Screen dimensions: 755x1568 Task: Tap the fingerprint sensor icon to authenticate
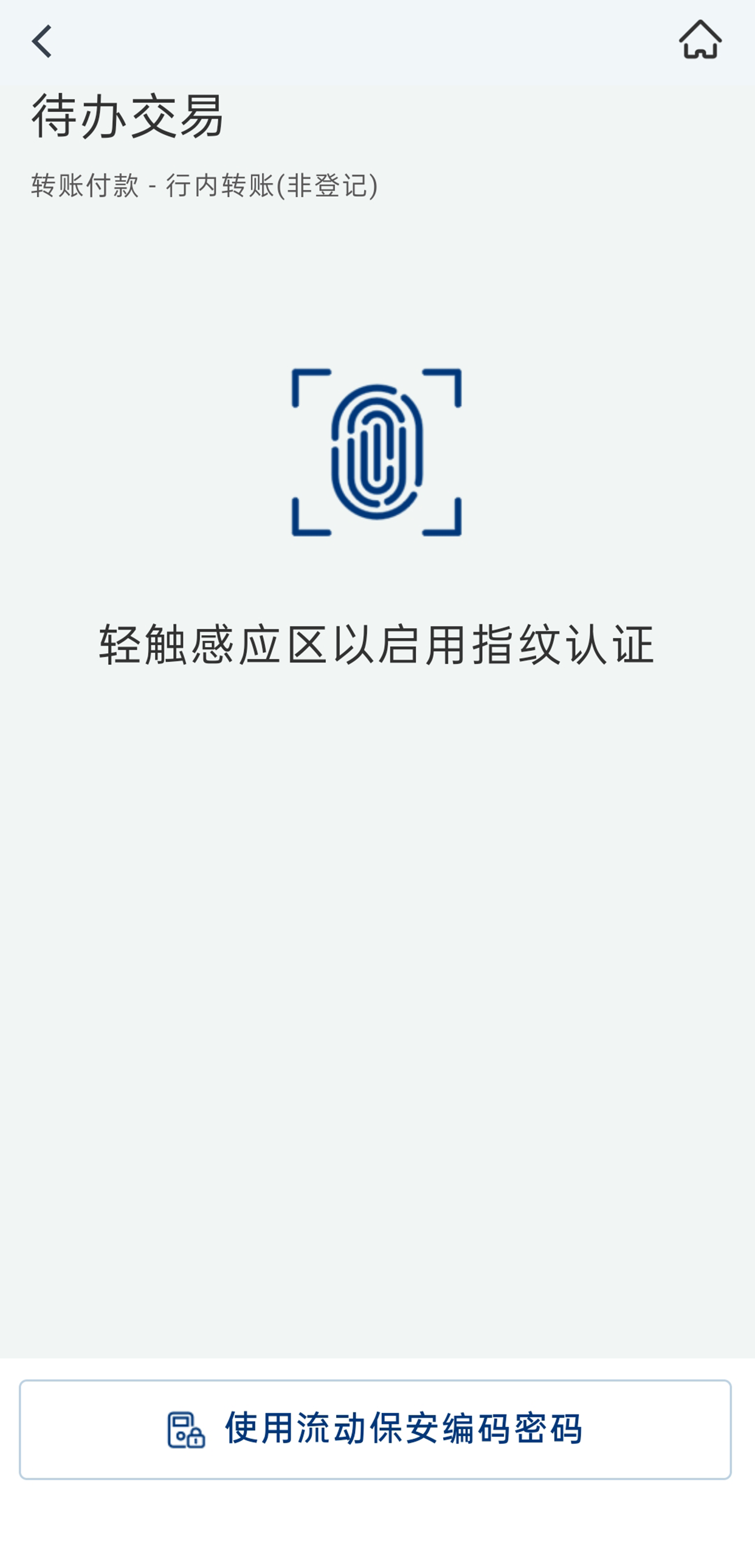tap(376, 452)
